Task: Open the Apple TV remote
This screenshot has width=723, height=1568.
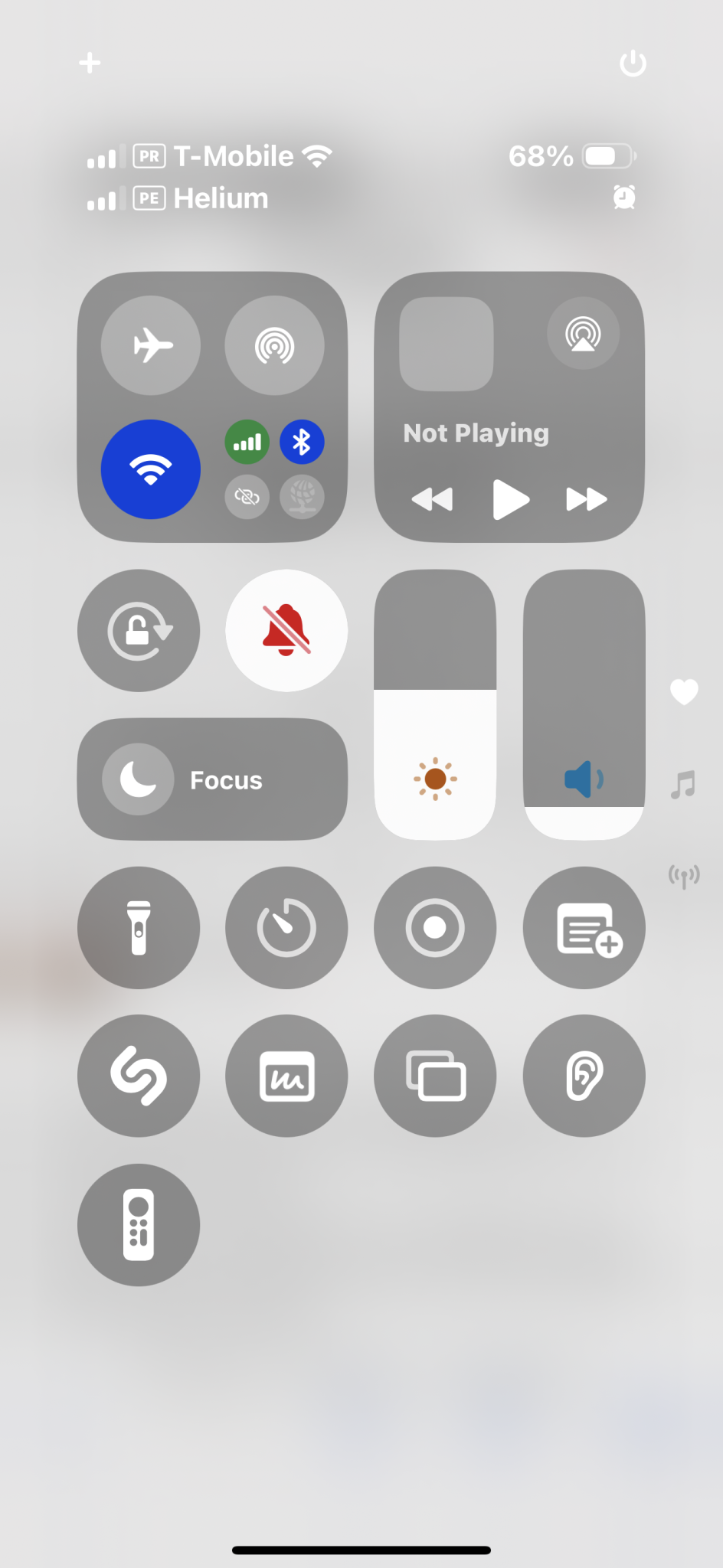Action: 139,1224
